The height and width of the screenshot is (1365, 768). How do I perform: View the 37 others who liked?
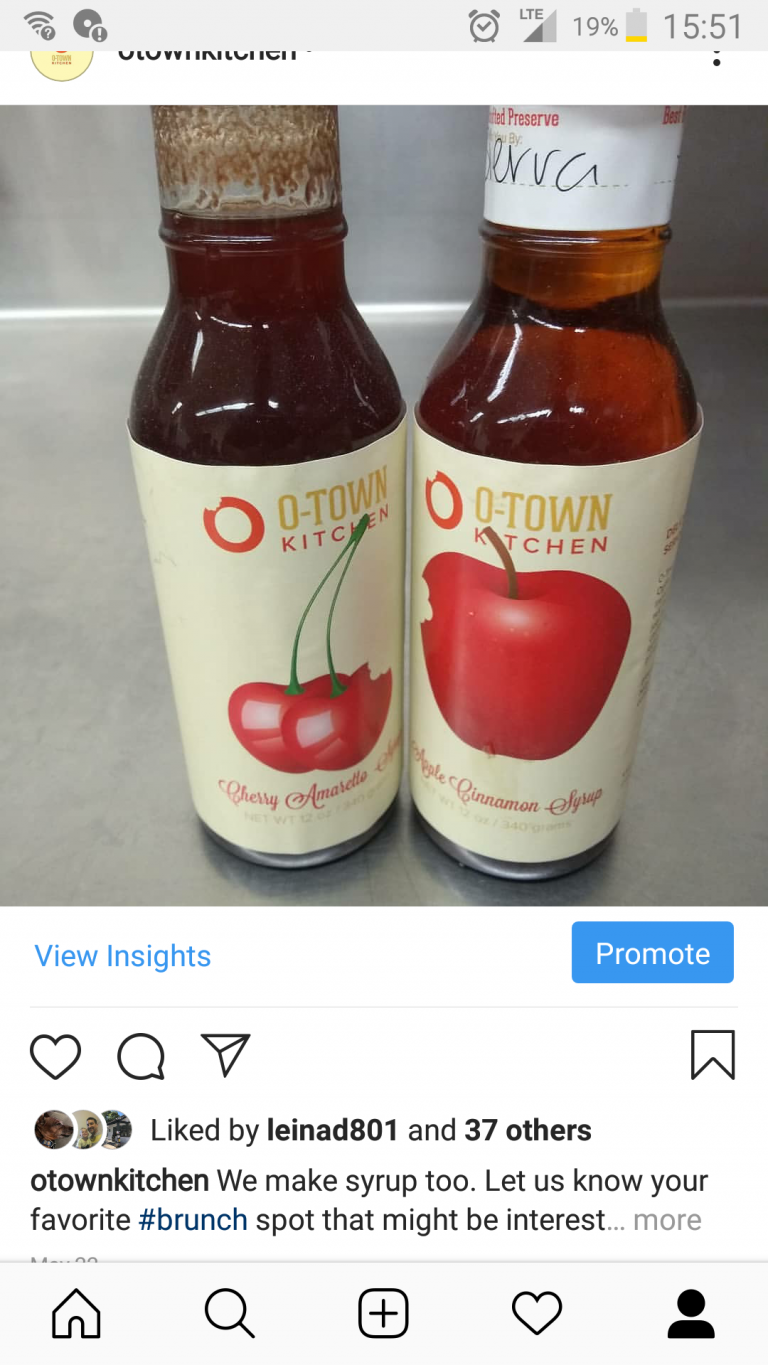(x=528, y=1130)
